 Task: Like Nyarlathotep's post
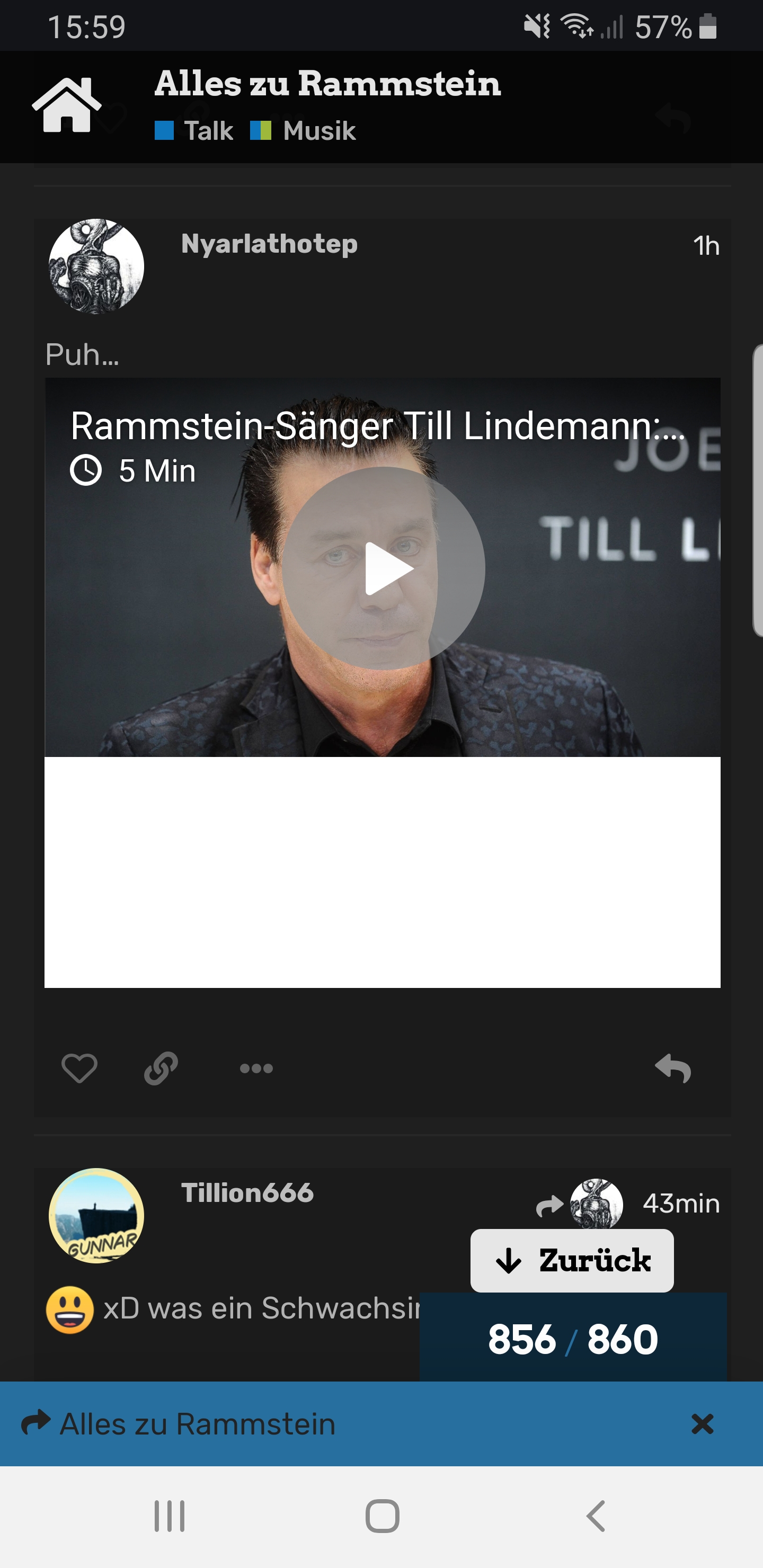pyautogui.click(x=79, y=1067)
